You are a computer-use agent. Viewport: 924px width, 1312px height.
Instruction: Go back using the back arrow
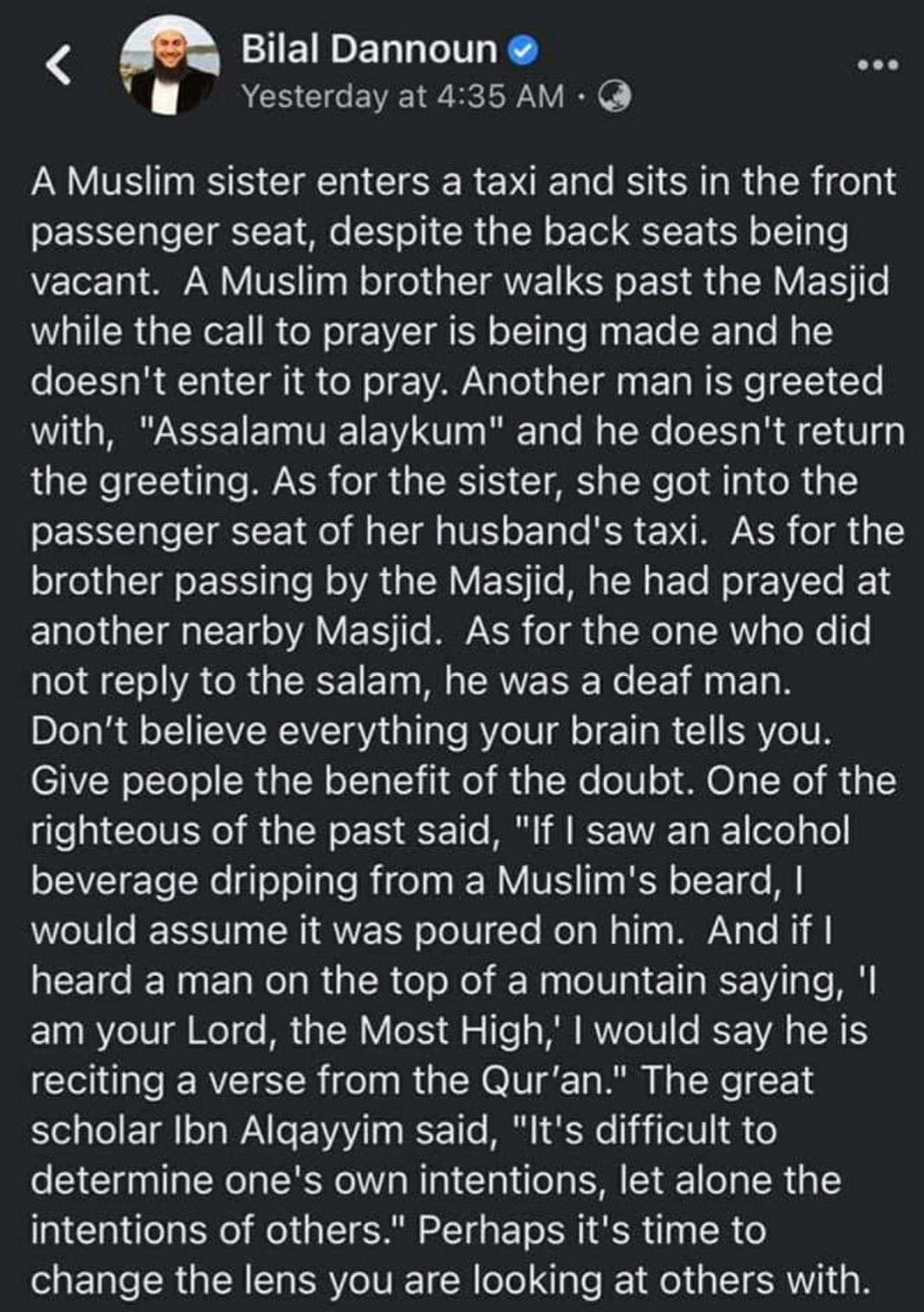(x=58, y=67)
